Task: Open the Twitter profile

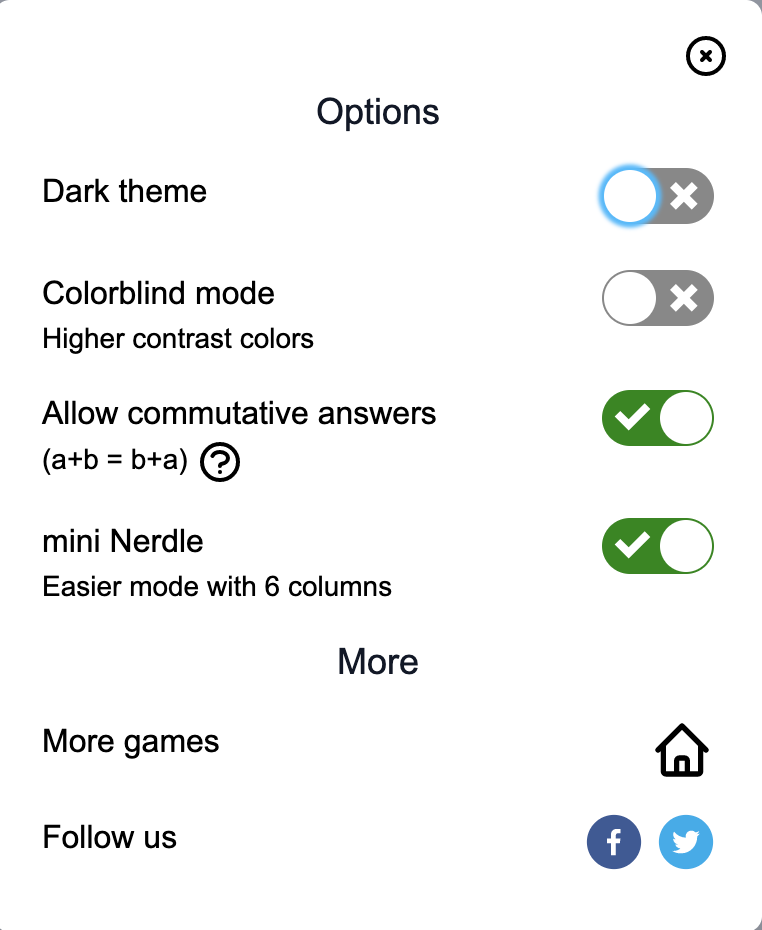Action: tap(686, 842)
